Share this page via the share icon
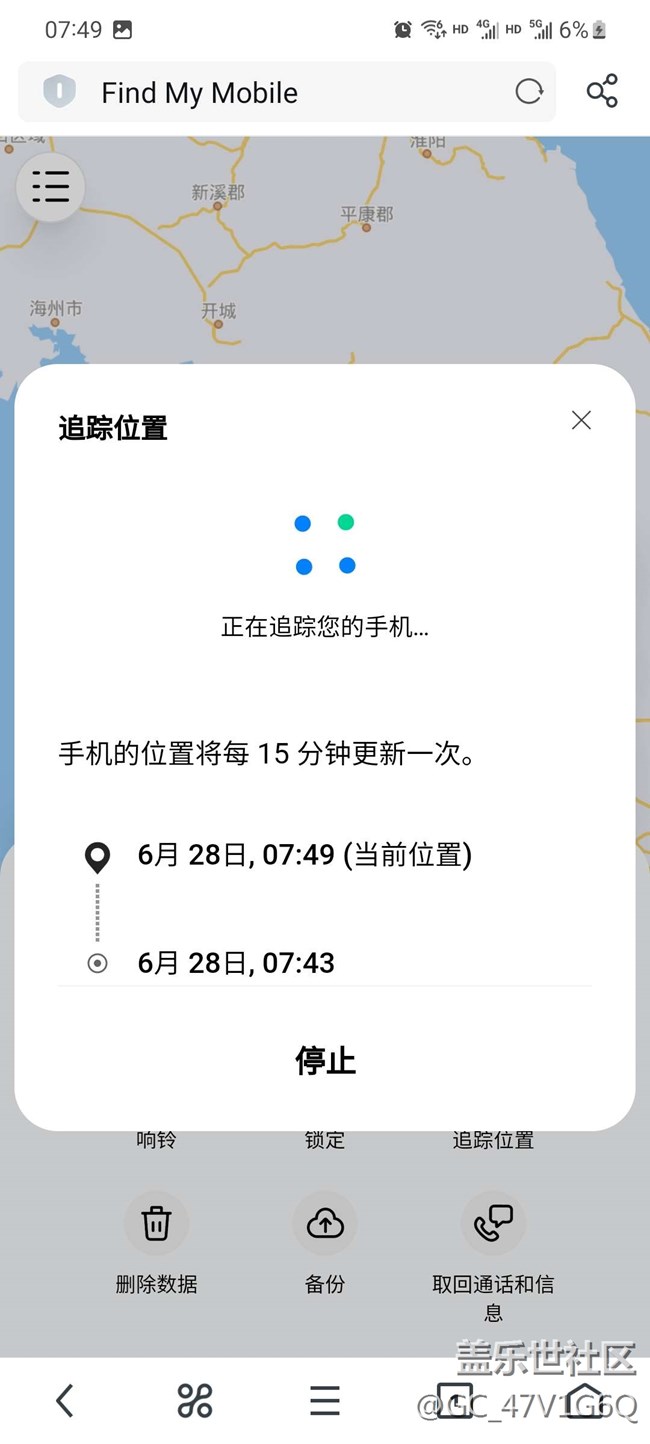 click(x=602, y=92)
